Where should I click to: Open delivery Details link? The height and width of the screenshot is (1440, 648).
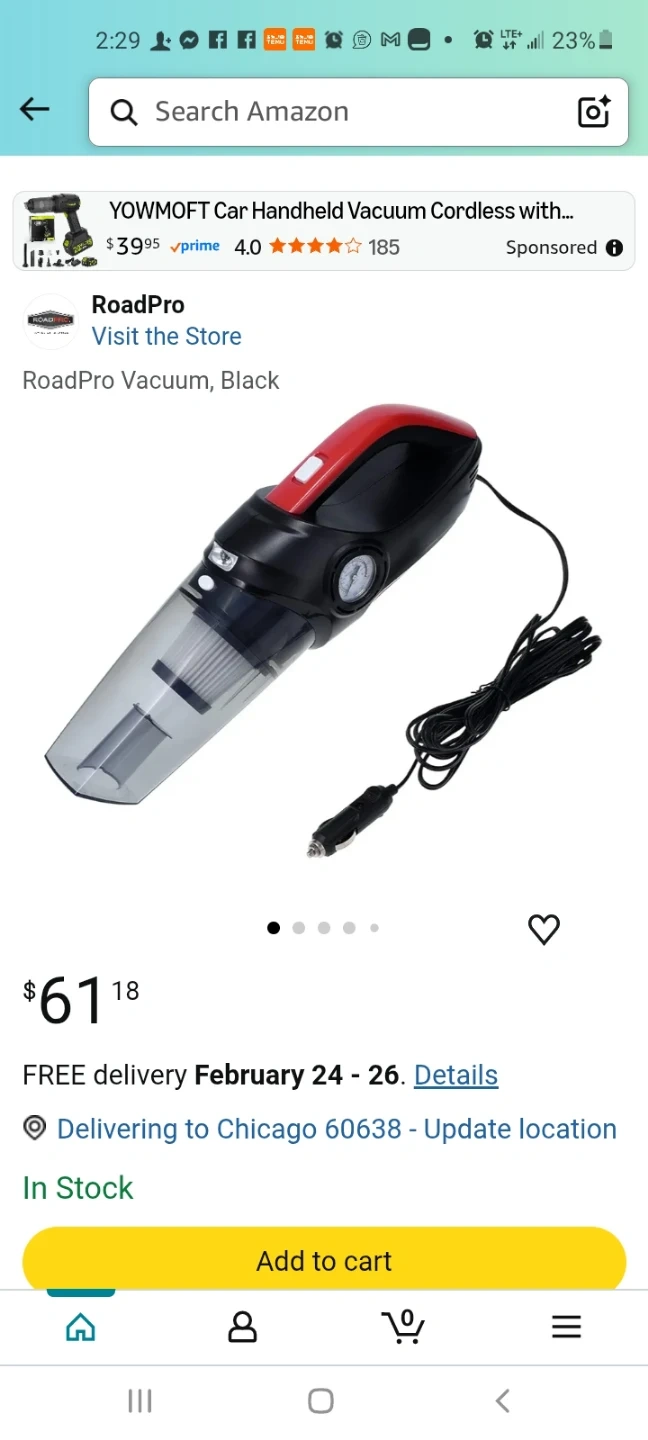point(456,1075)
